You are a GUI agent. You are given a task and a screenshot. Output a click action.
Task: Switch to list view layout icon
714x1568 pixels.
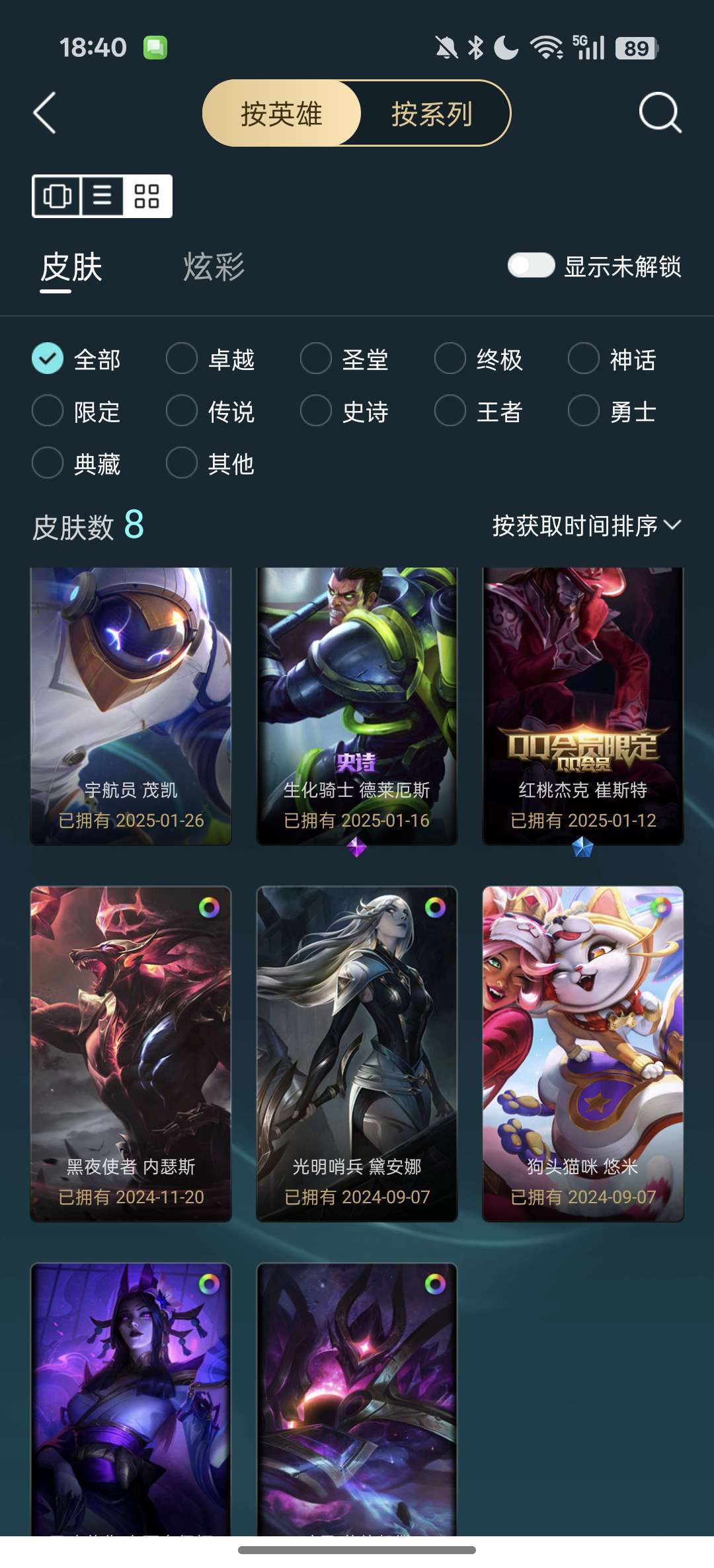(x=102, y=196)
